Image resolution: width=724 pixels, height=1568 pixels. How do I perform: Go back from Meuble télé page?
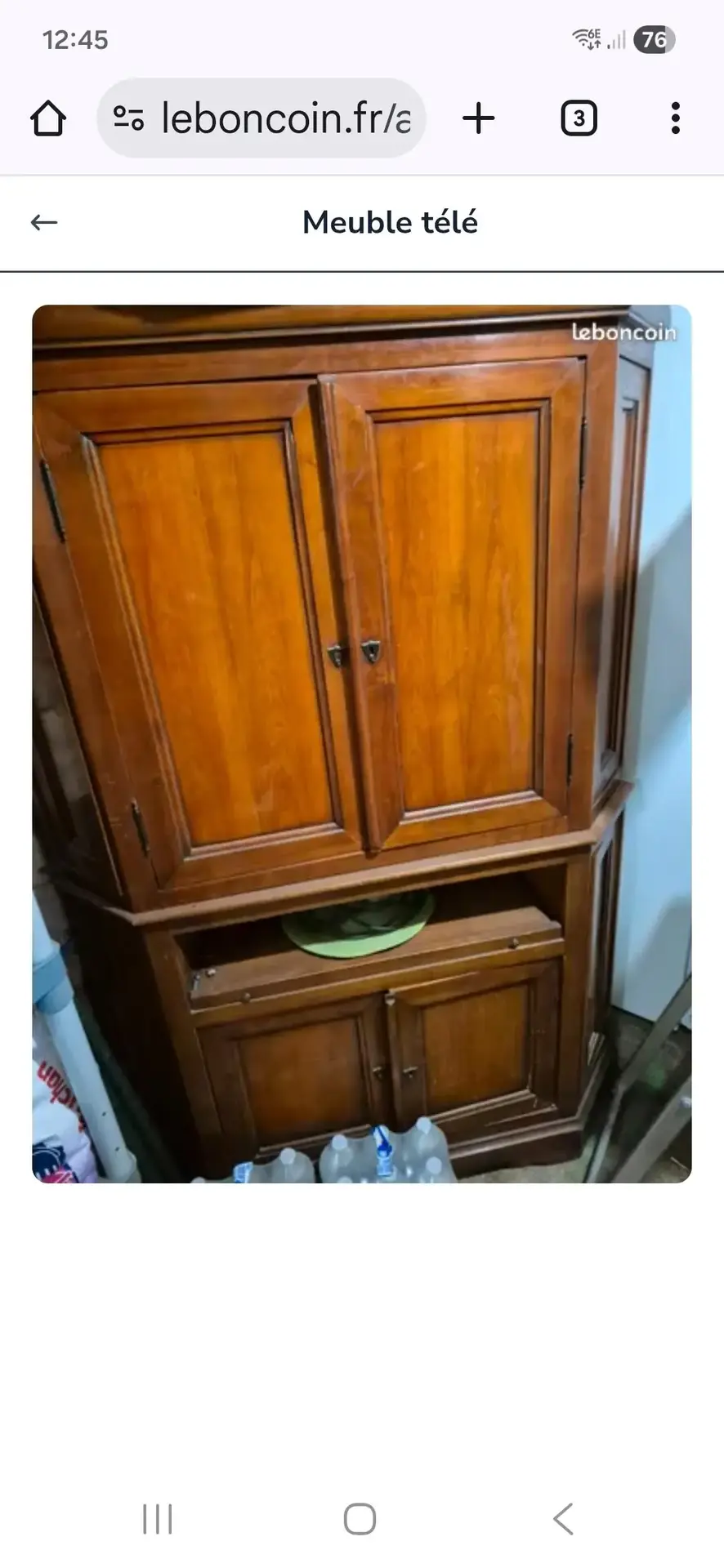(x=44, y=222)
